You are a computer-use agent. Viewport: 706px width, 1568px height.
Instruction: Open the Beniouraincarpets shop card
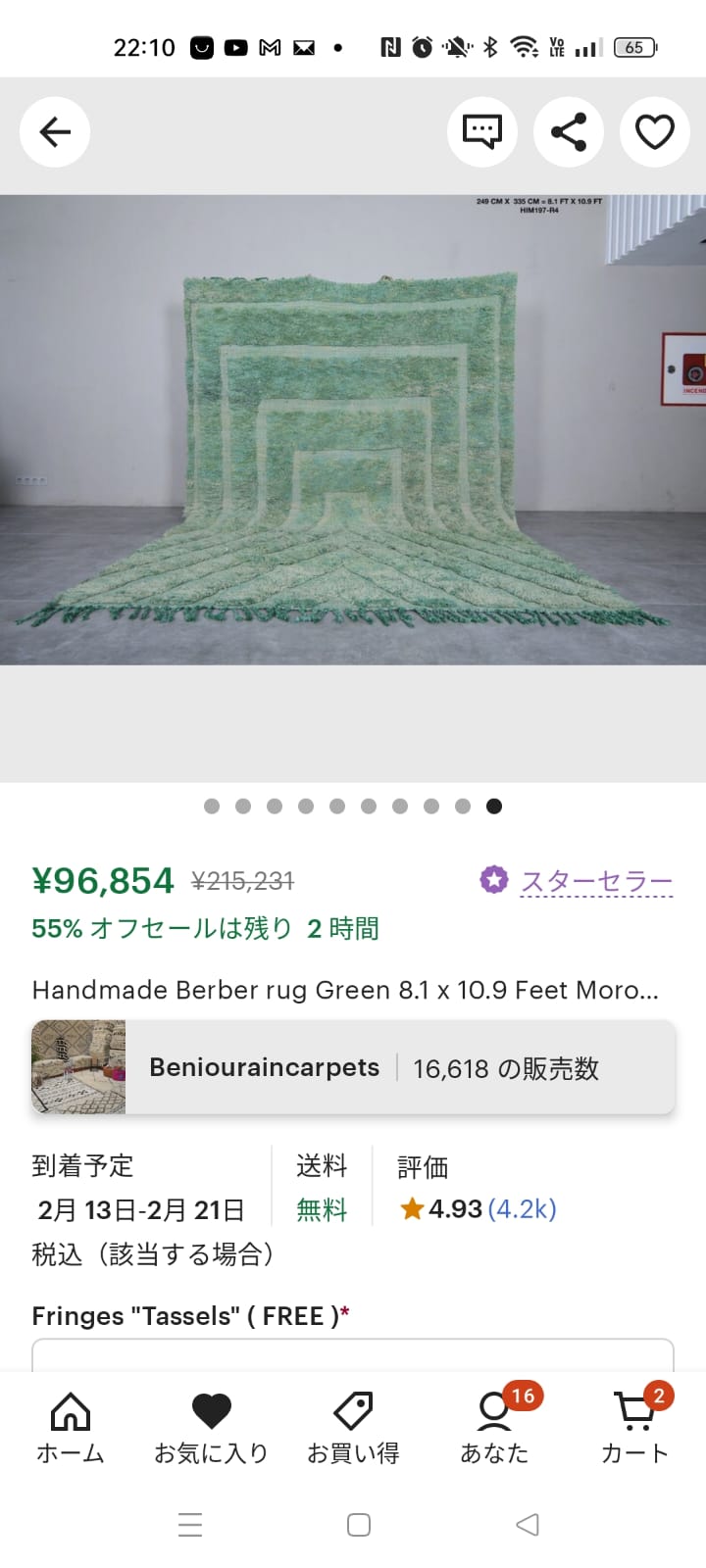(x=353, y=1067)
